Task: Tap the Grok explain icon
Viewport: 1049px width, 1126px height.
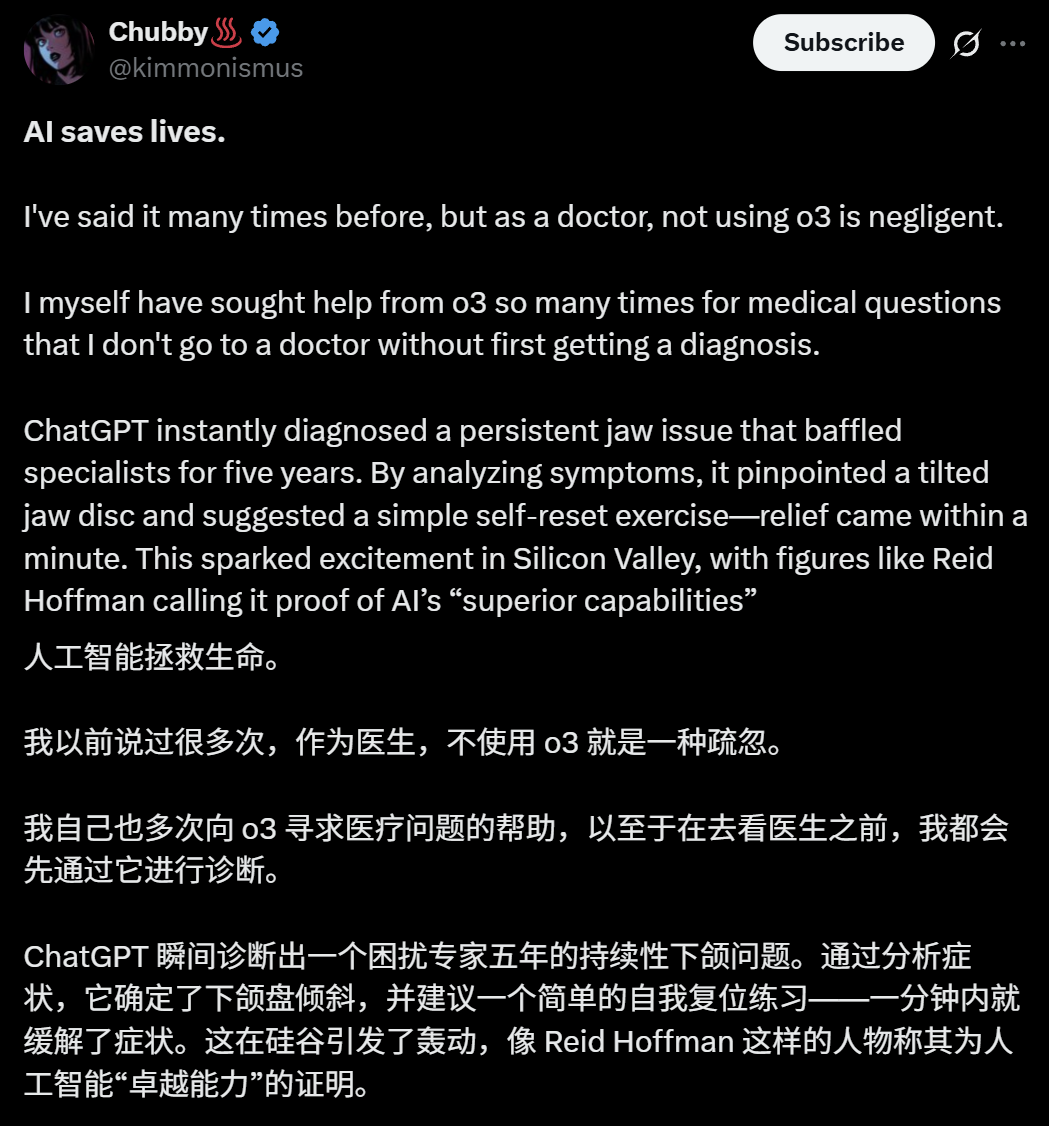Action: click(966, 44)
